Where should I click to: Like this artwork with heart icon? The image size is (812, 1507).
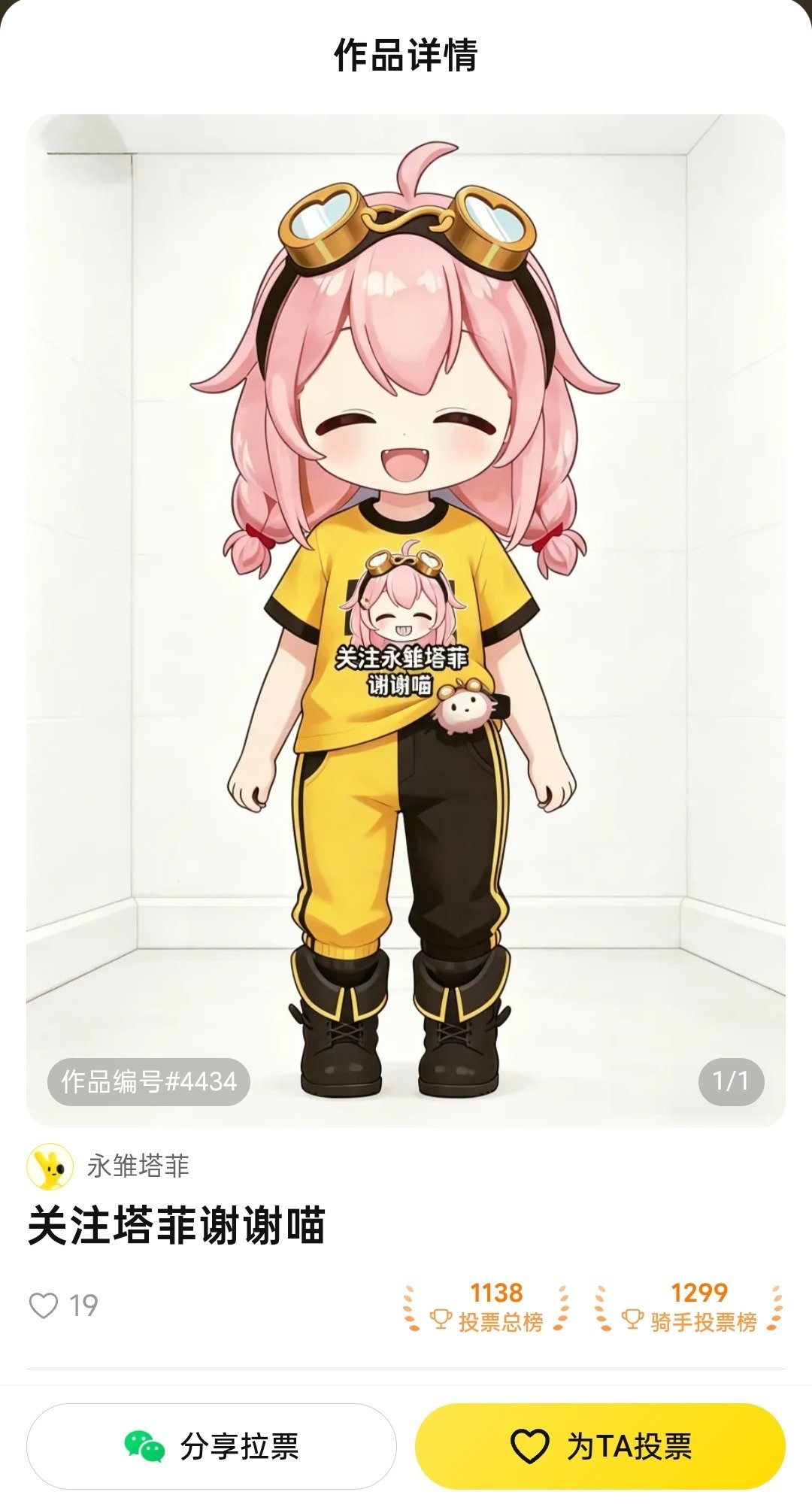[44, 1305]
